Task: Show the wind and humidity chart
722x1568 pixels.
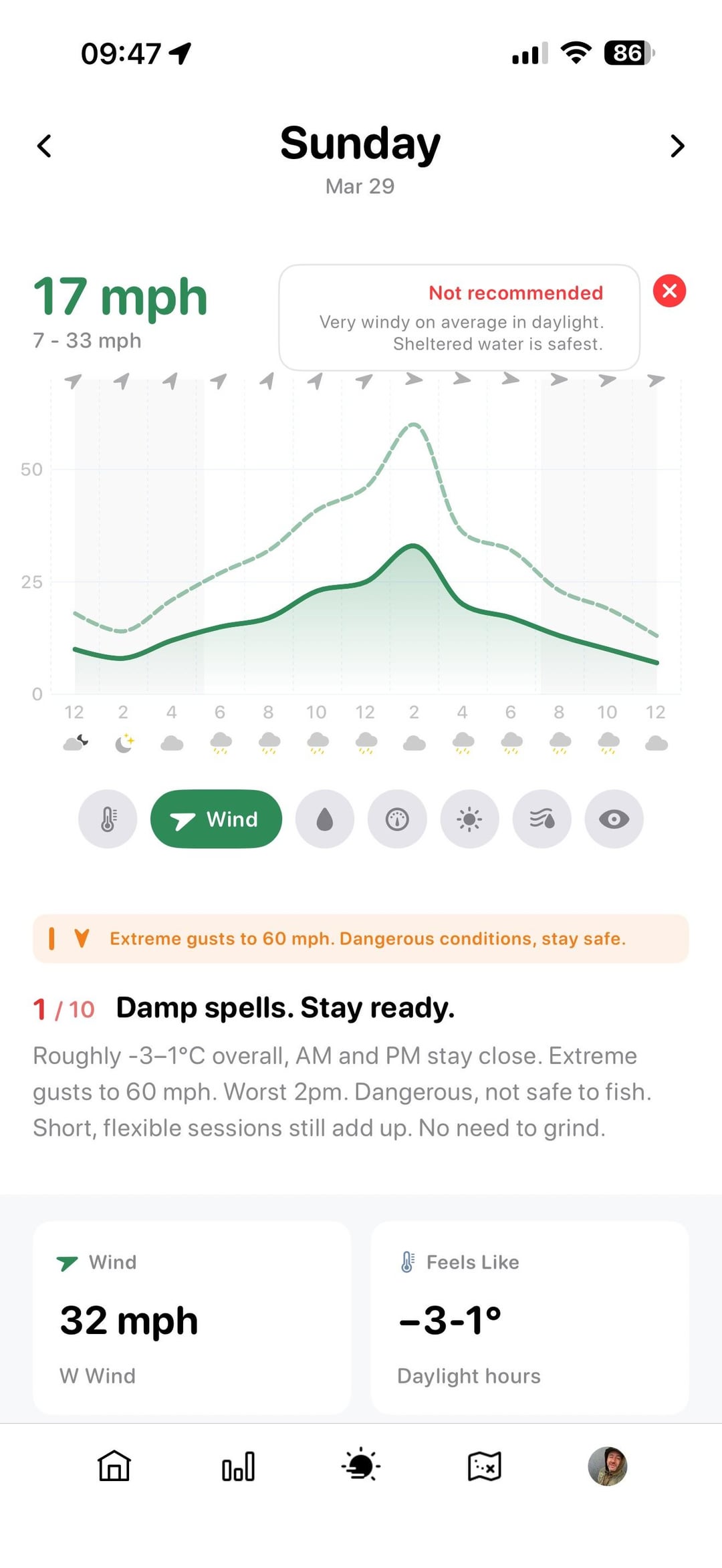Action: [541, 819]
